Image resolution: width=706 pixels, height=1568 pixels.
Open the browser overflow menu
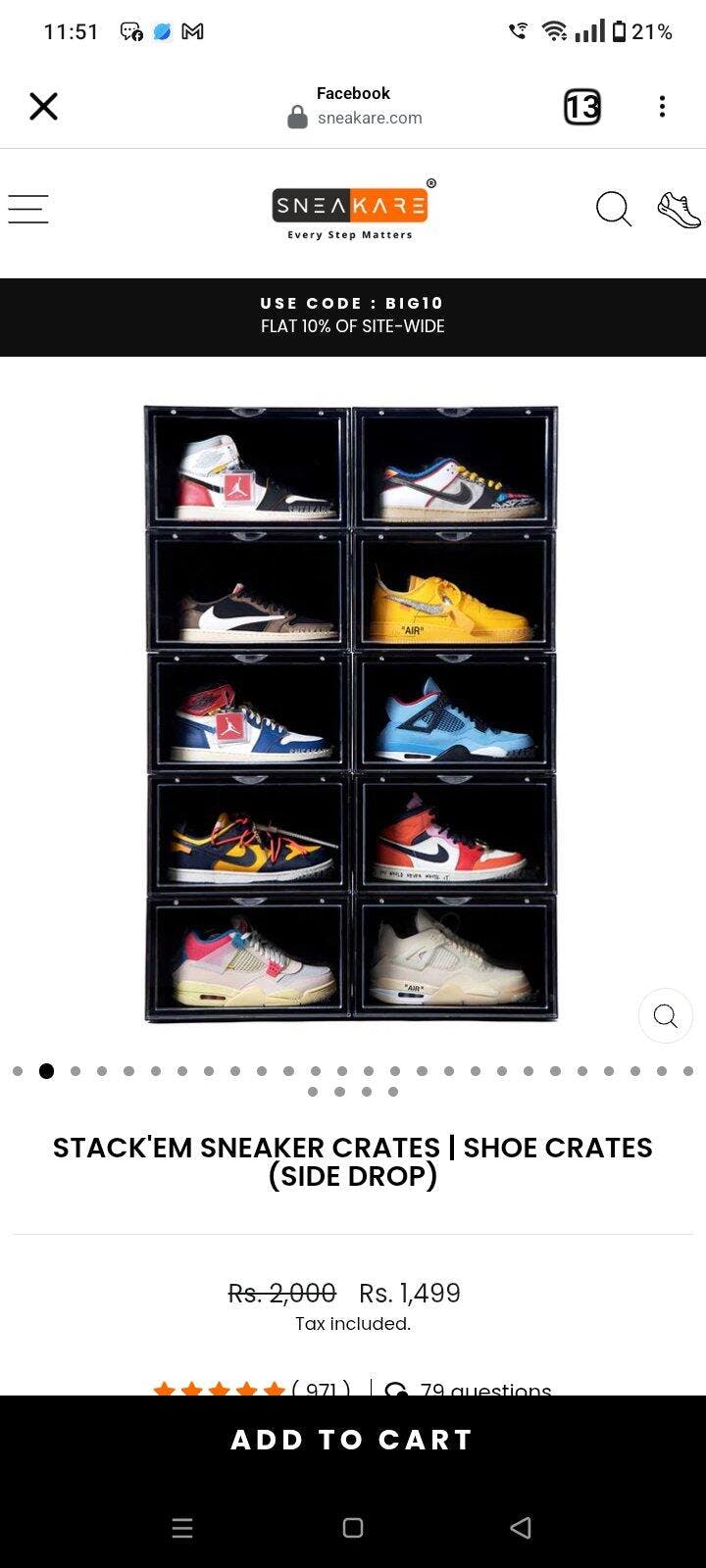[x=662, y=106]
